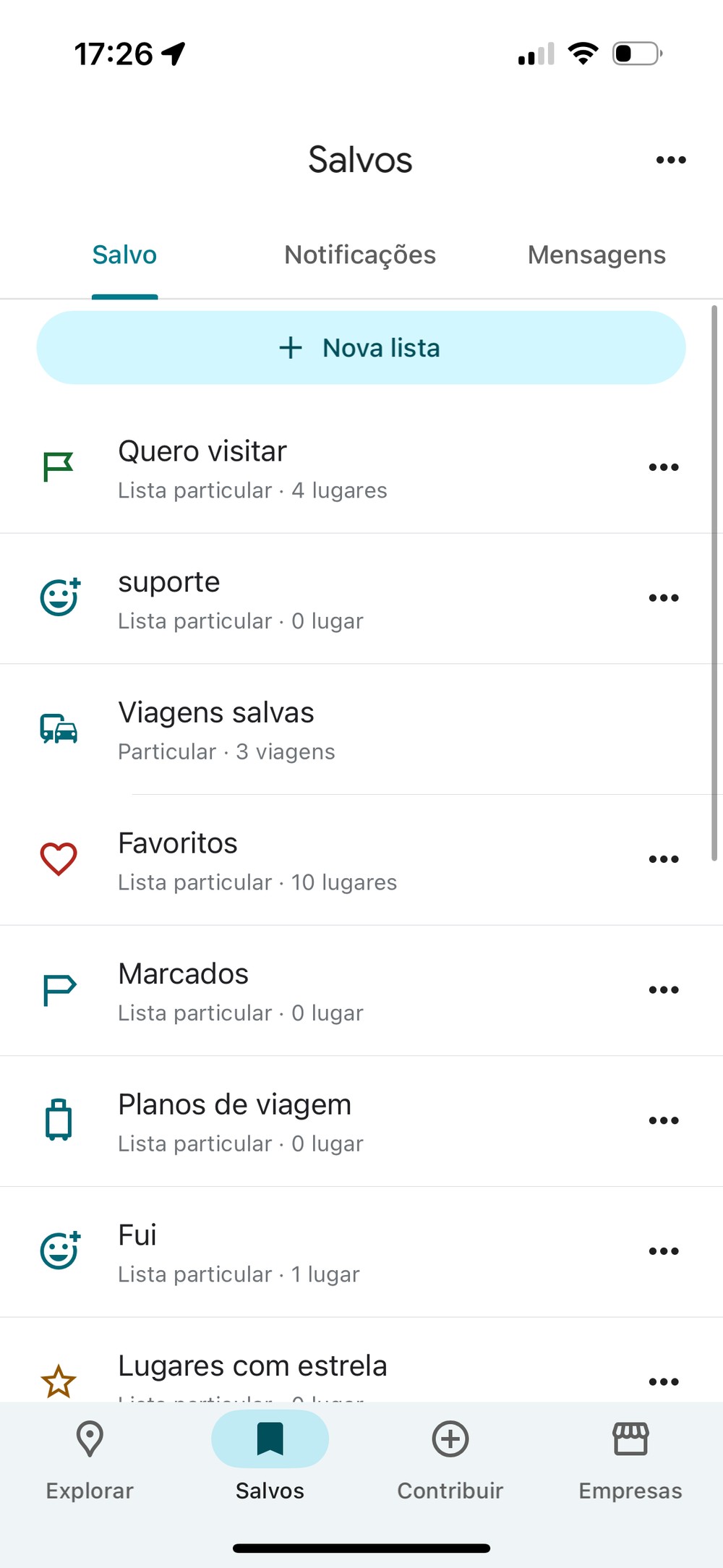
Task: Go to the Contribuir tab
Action: (x=450, y=1460)
